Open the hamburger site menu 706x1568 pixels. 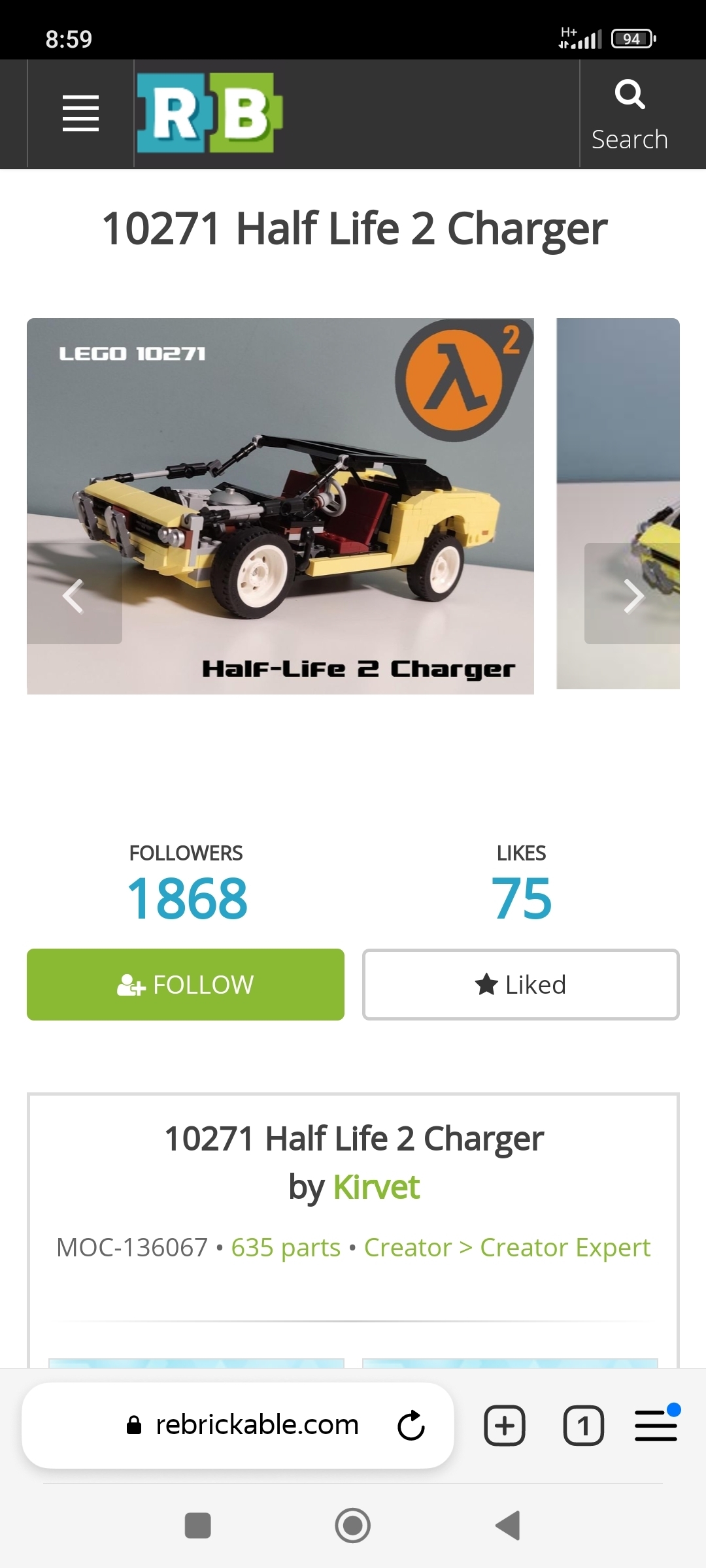[x=80, y=114]
